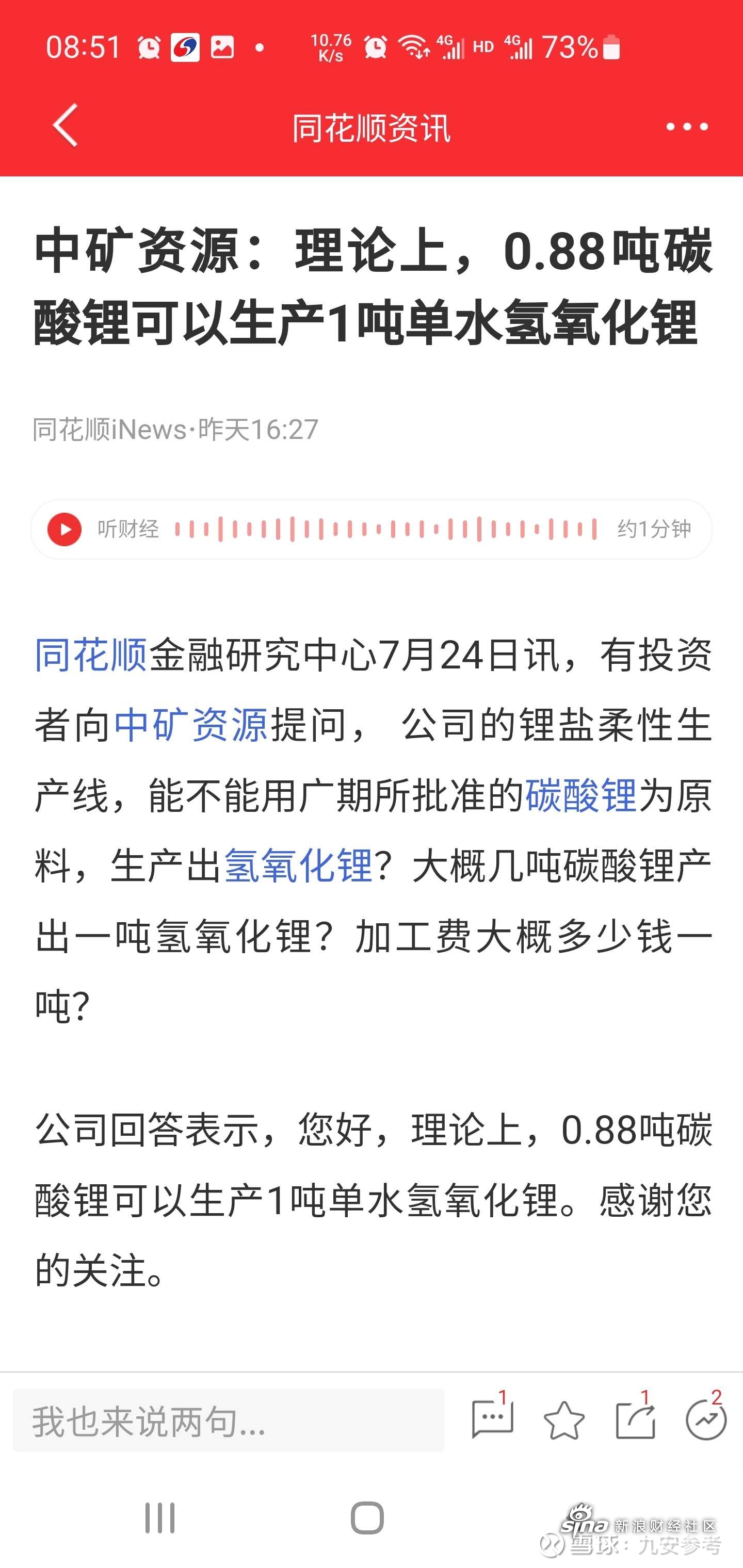
Task: Open the 中矿资源 stock link
Action: pos(191,726)
